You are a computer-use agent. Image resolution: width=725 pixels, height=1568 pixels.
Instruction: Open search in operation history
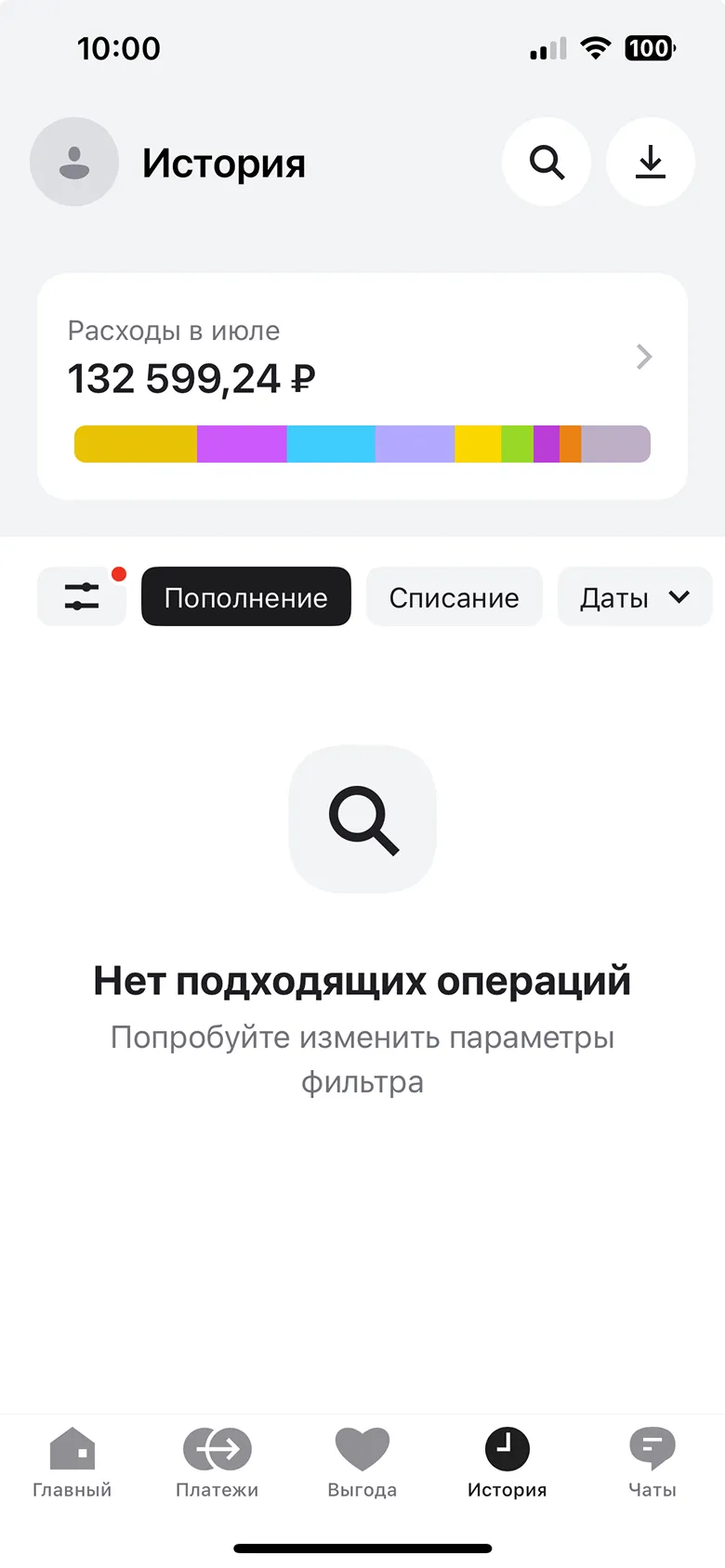[547, 162]
